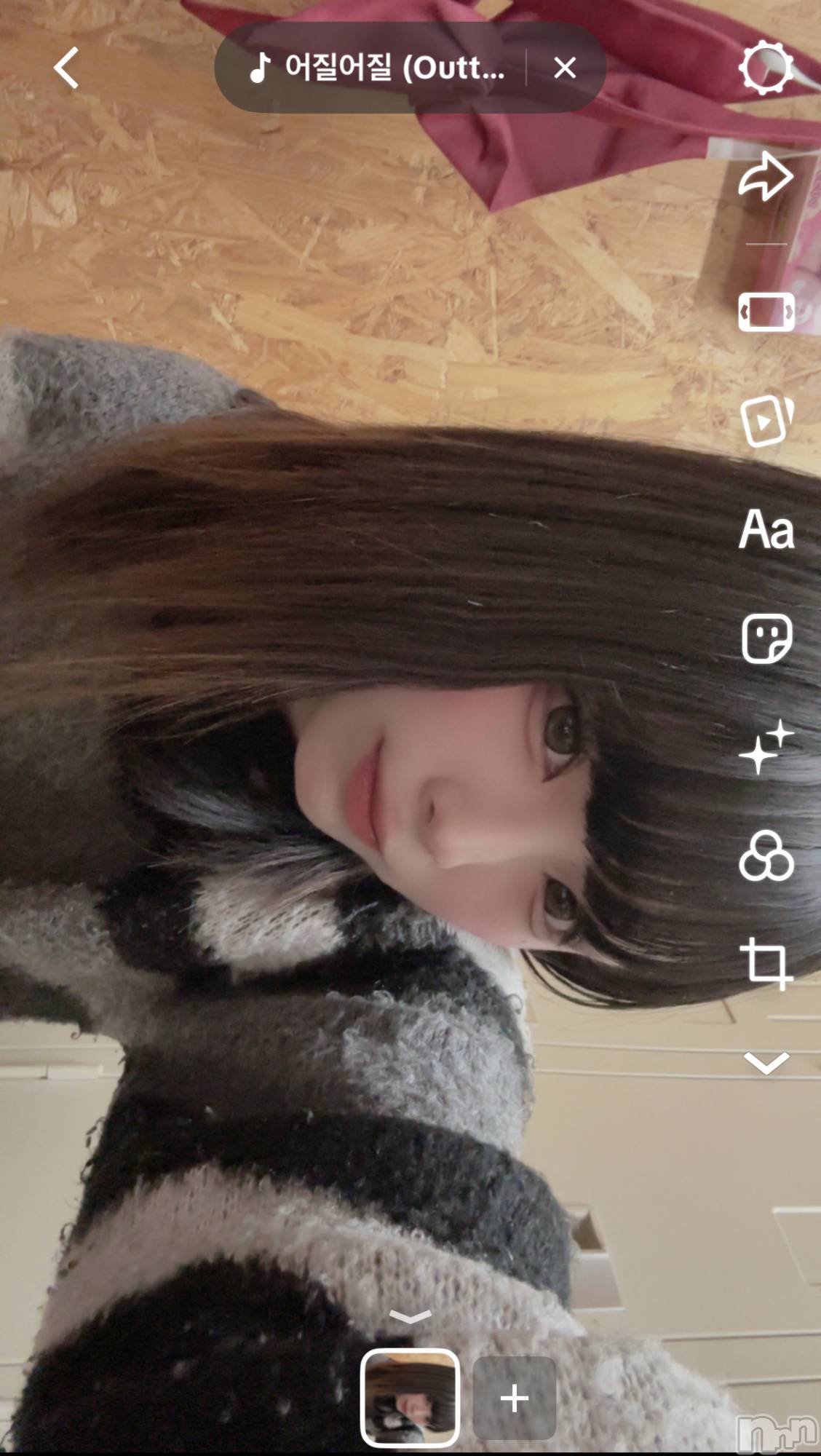Collapse the clip tray with the small chevron

410,1316
